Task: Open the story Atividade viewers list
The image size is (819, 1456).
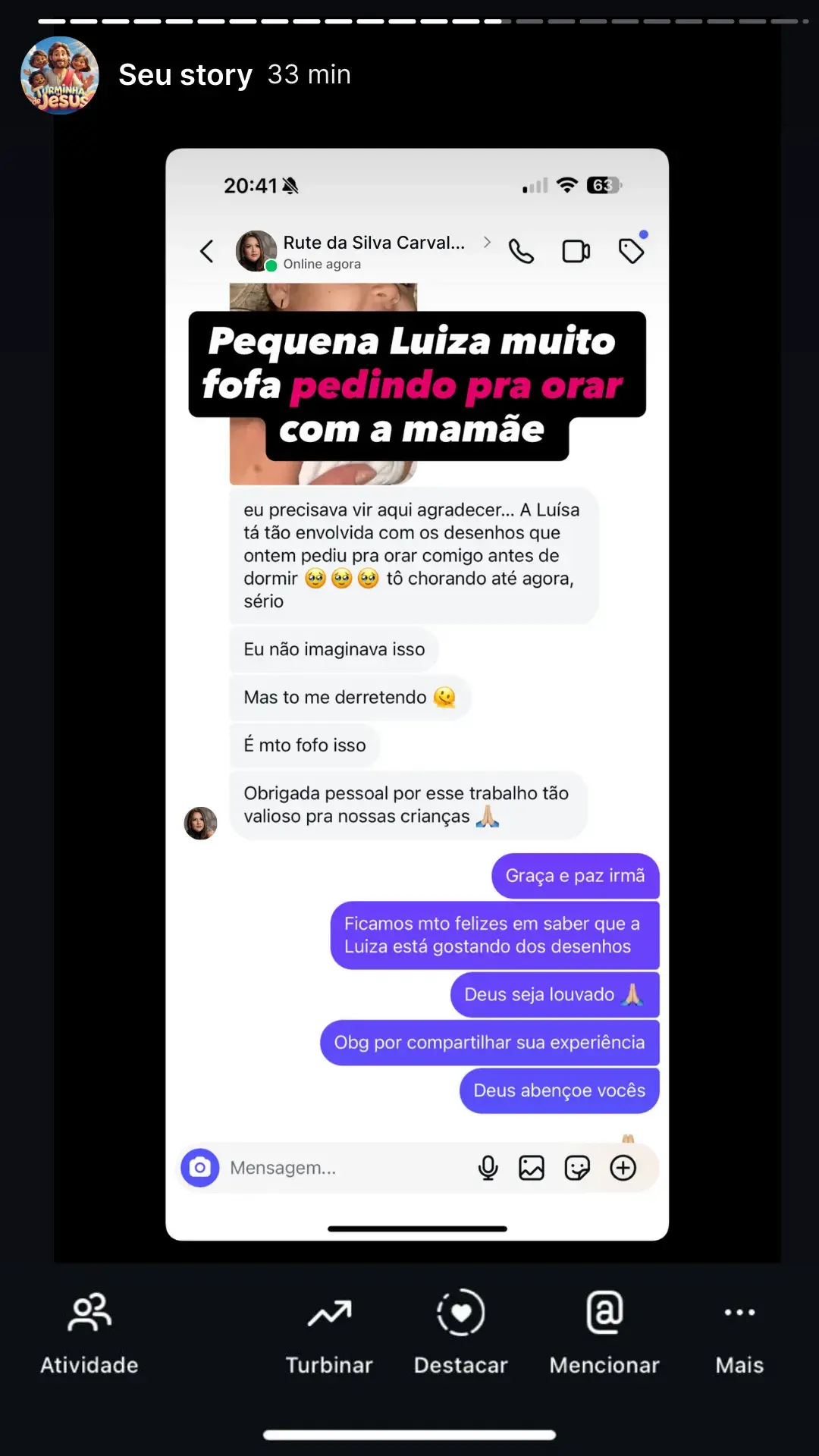Action: pos(89,1331)
